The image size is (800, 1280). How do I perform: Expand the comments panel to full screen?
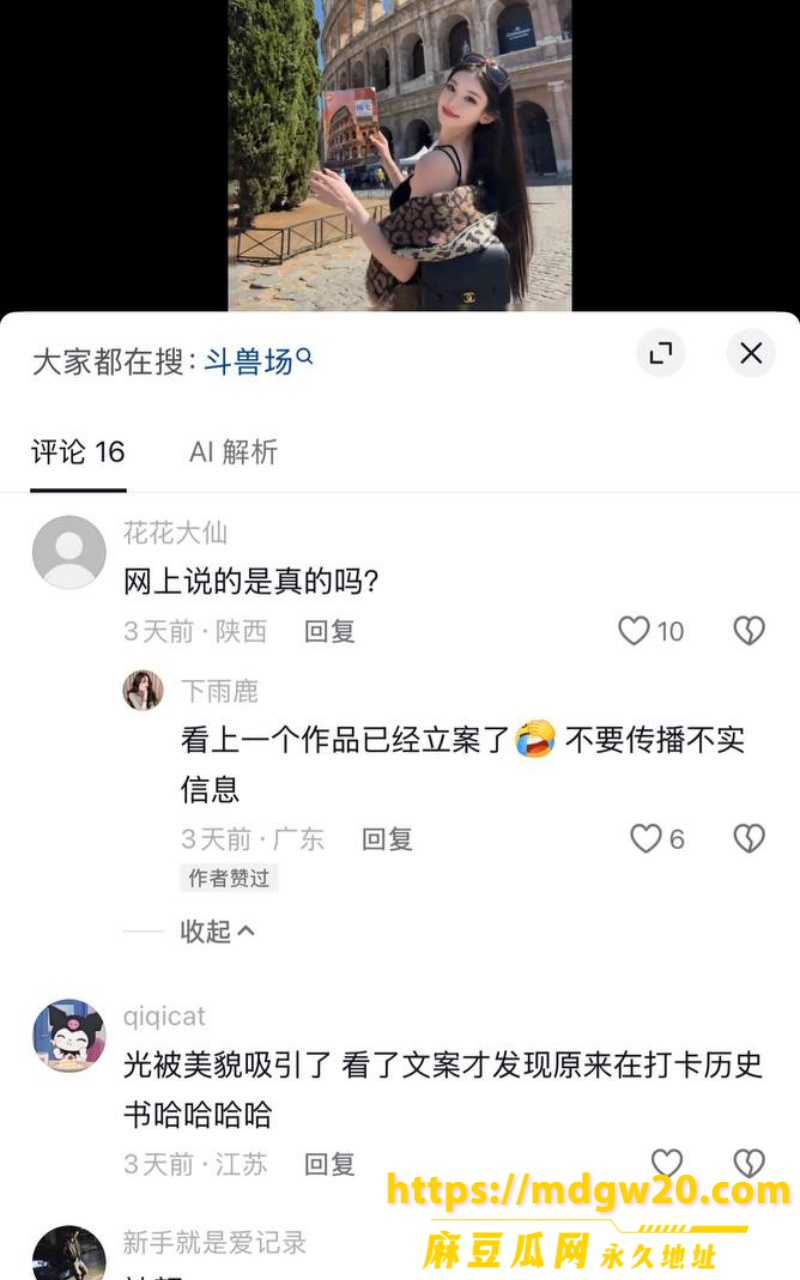coord(660,353)
